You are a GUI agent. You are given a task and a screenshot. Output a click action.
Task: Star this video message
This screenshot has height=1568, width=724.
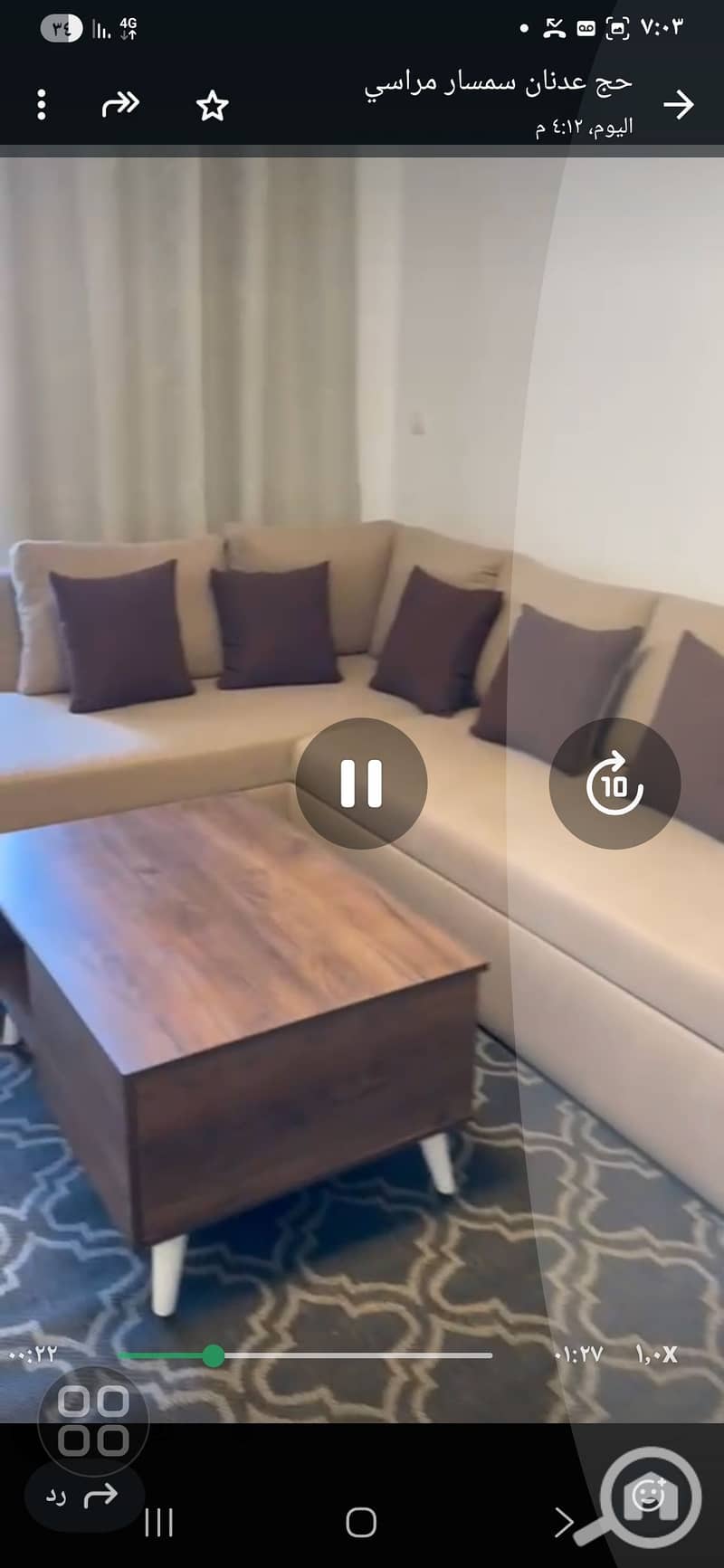click(x=213, y=106)
